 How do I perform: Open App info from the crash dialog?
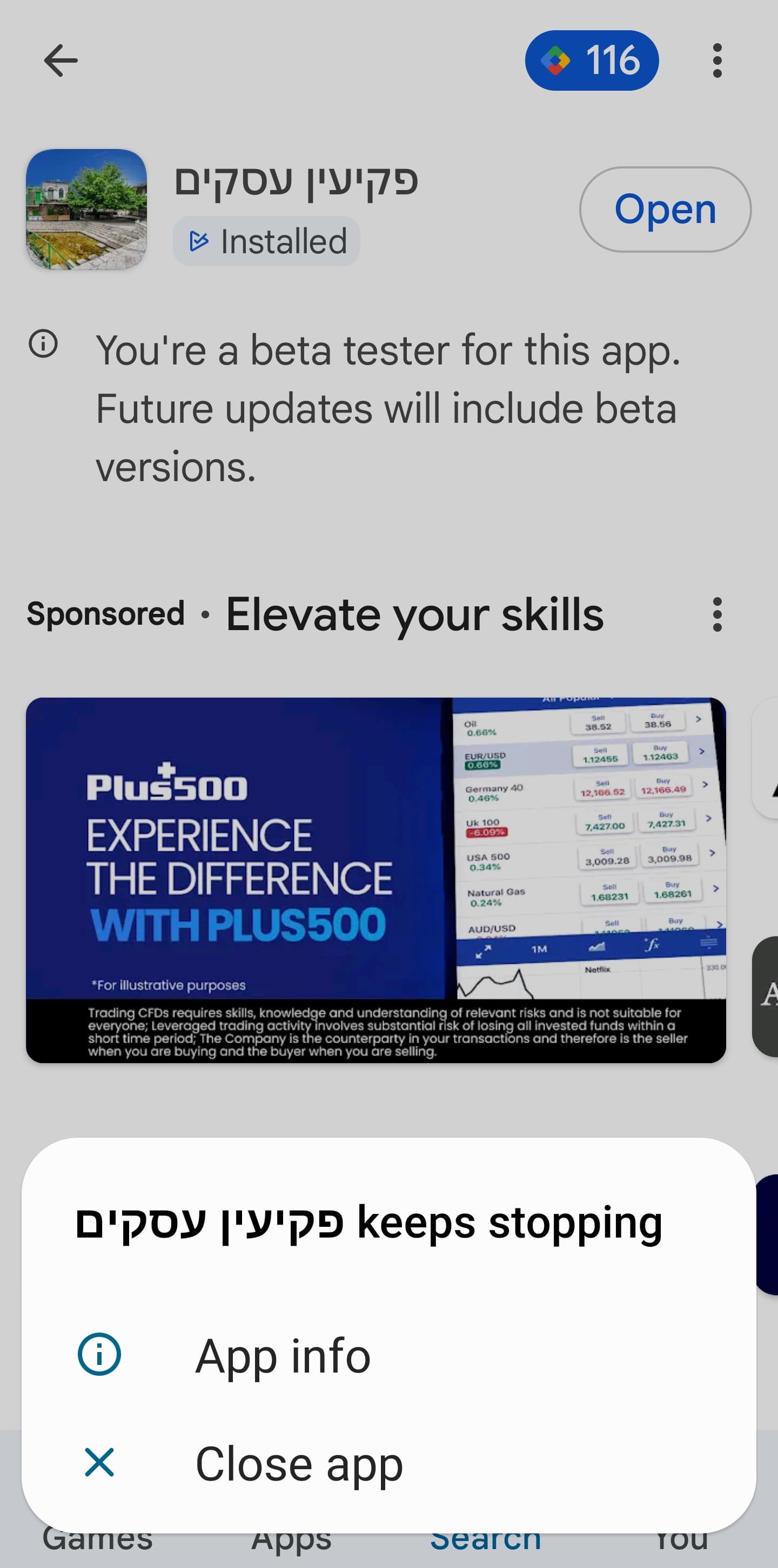coord(283,1356)
